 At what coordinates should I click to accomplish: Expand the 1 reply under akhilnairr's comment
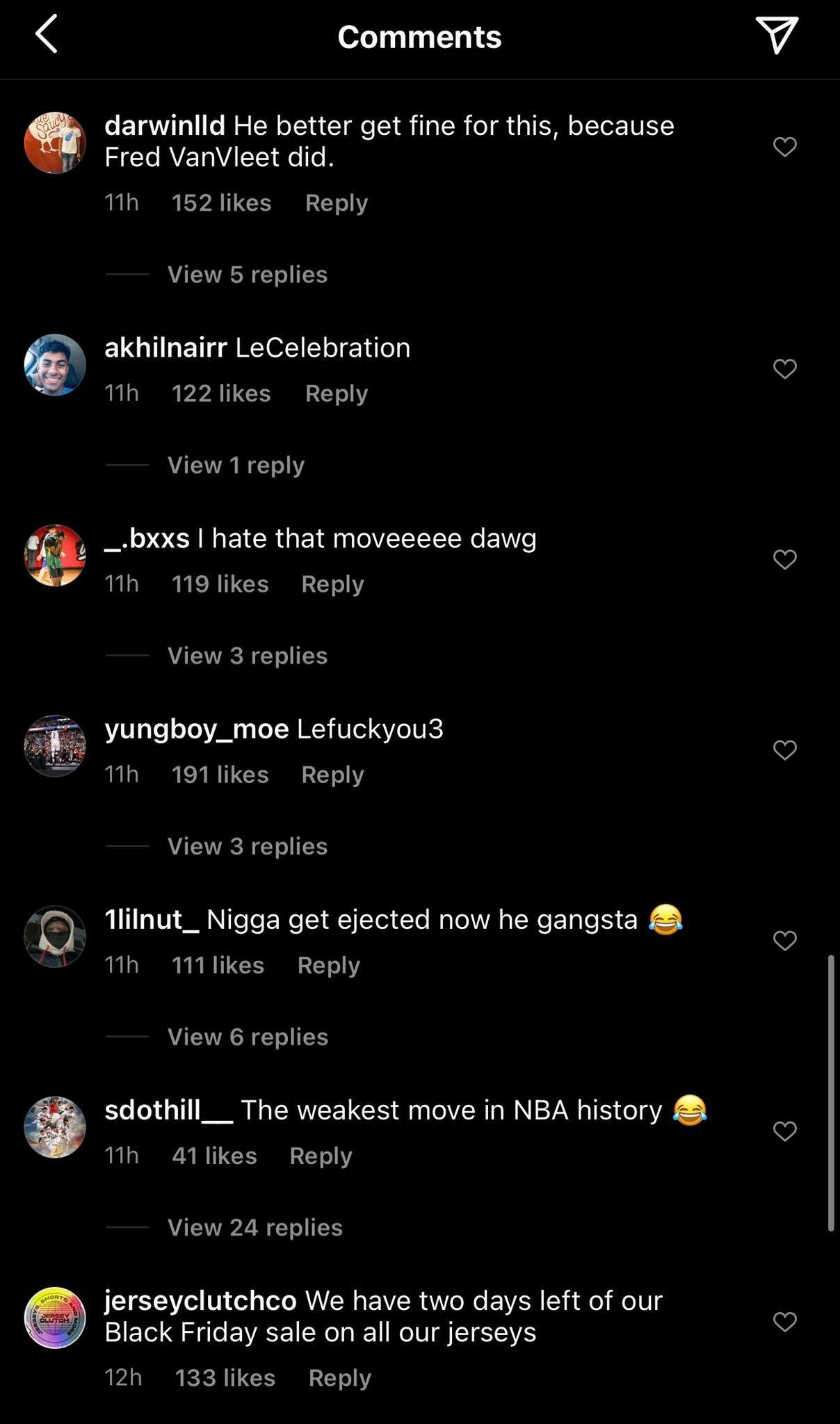(x=236, y=465)
